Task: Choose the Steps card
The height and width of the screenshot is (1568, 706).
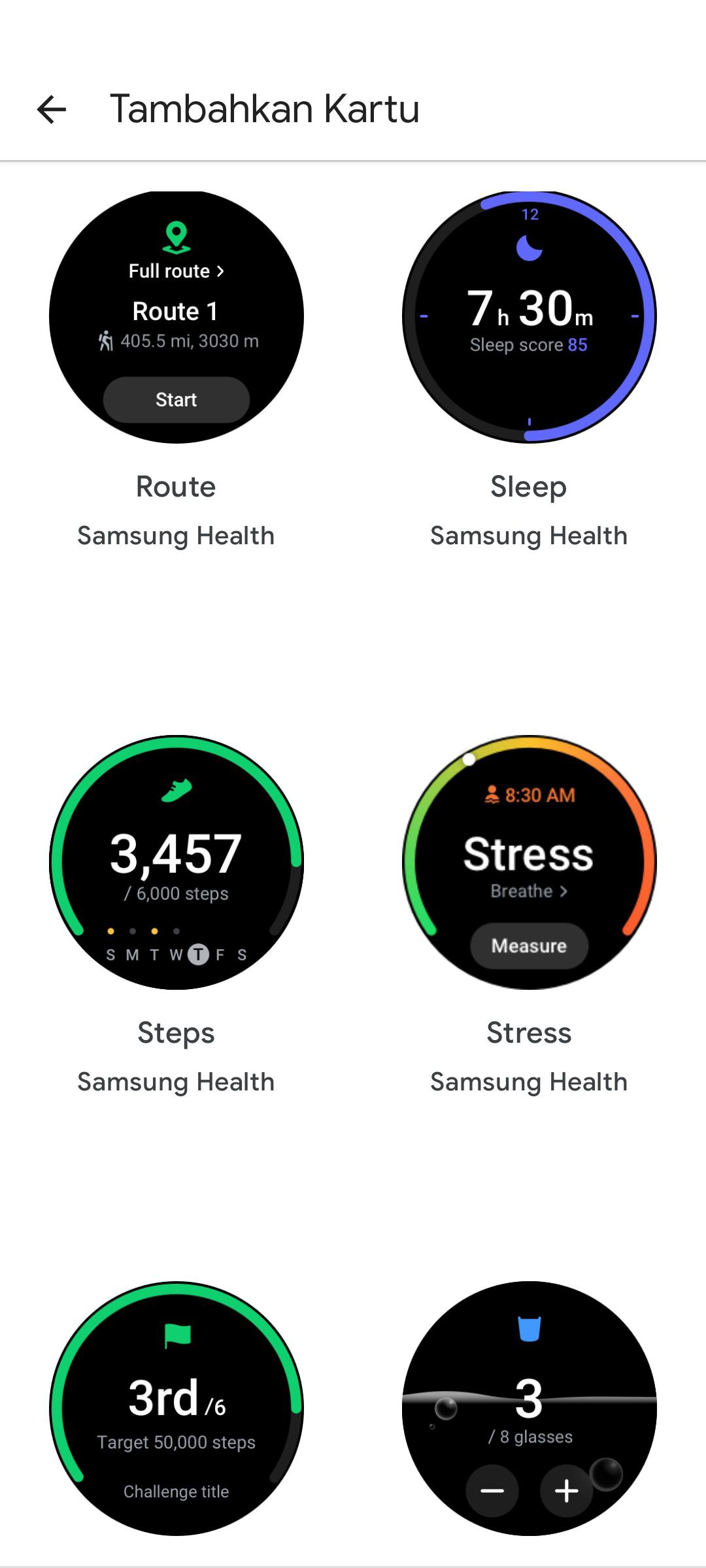Action: (176, 862)
